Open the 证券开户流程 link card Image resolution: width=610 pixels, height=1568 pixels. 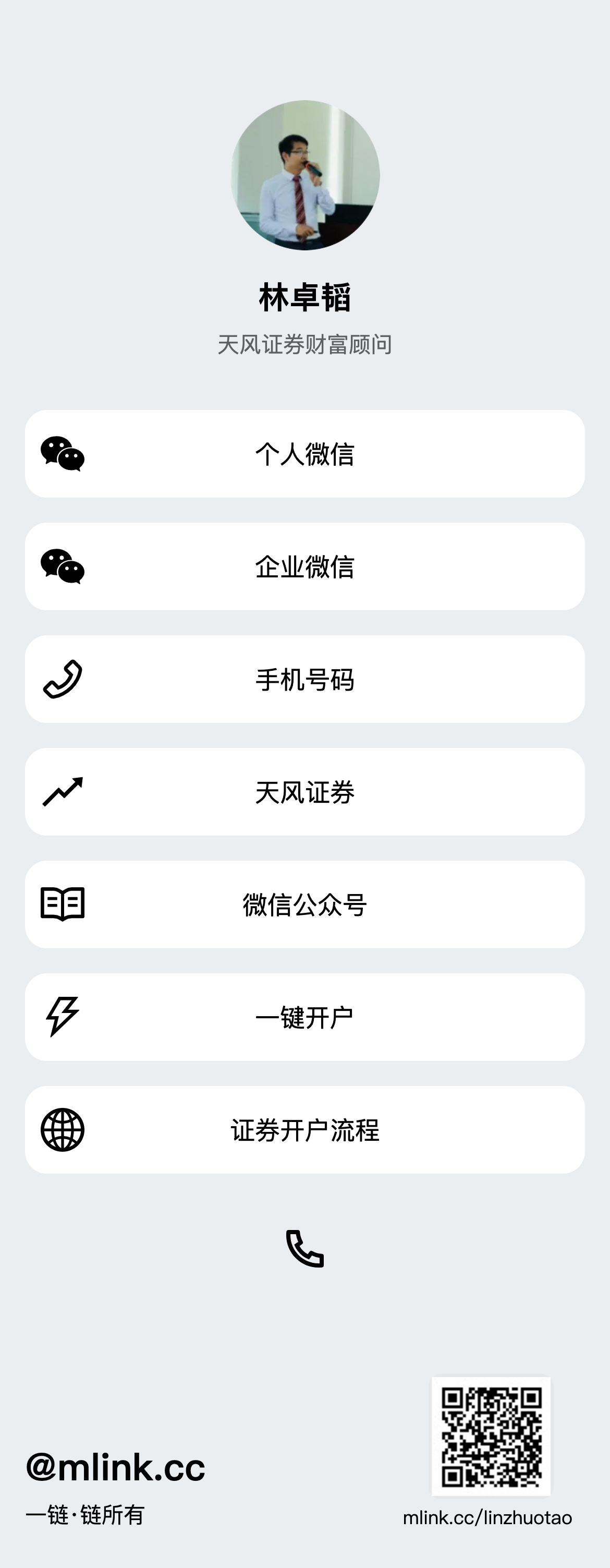(x=304, y=1130)
